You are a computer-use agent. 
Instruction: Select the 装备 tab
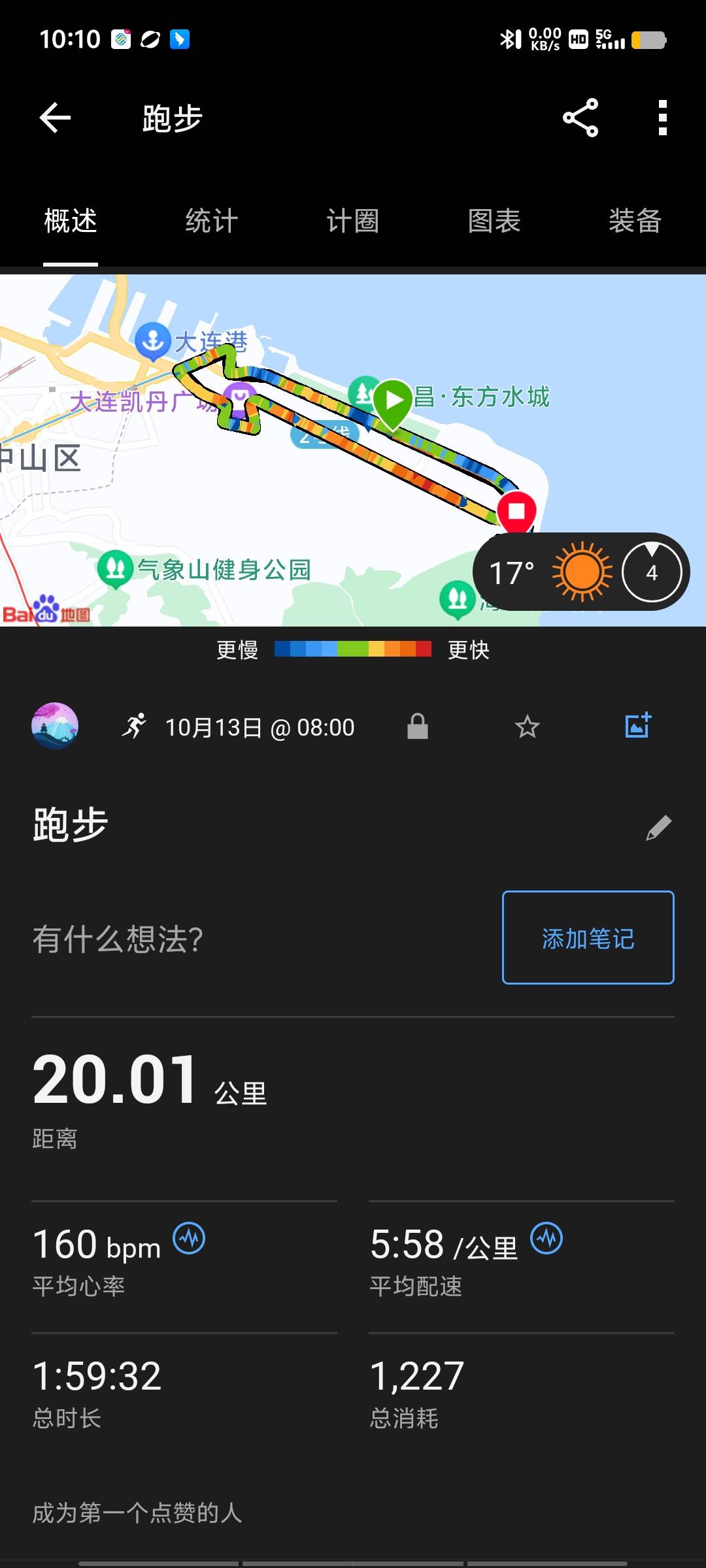point(635,222)
